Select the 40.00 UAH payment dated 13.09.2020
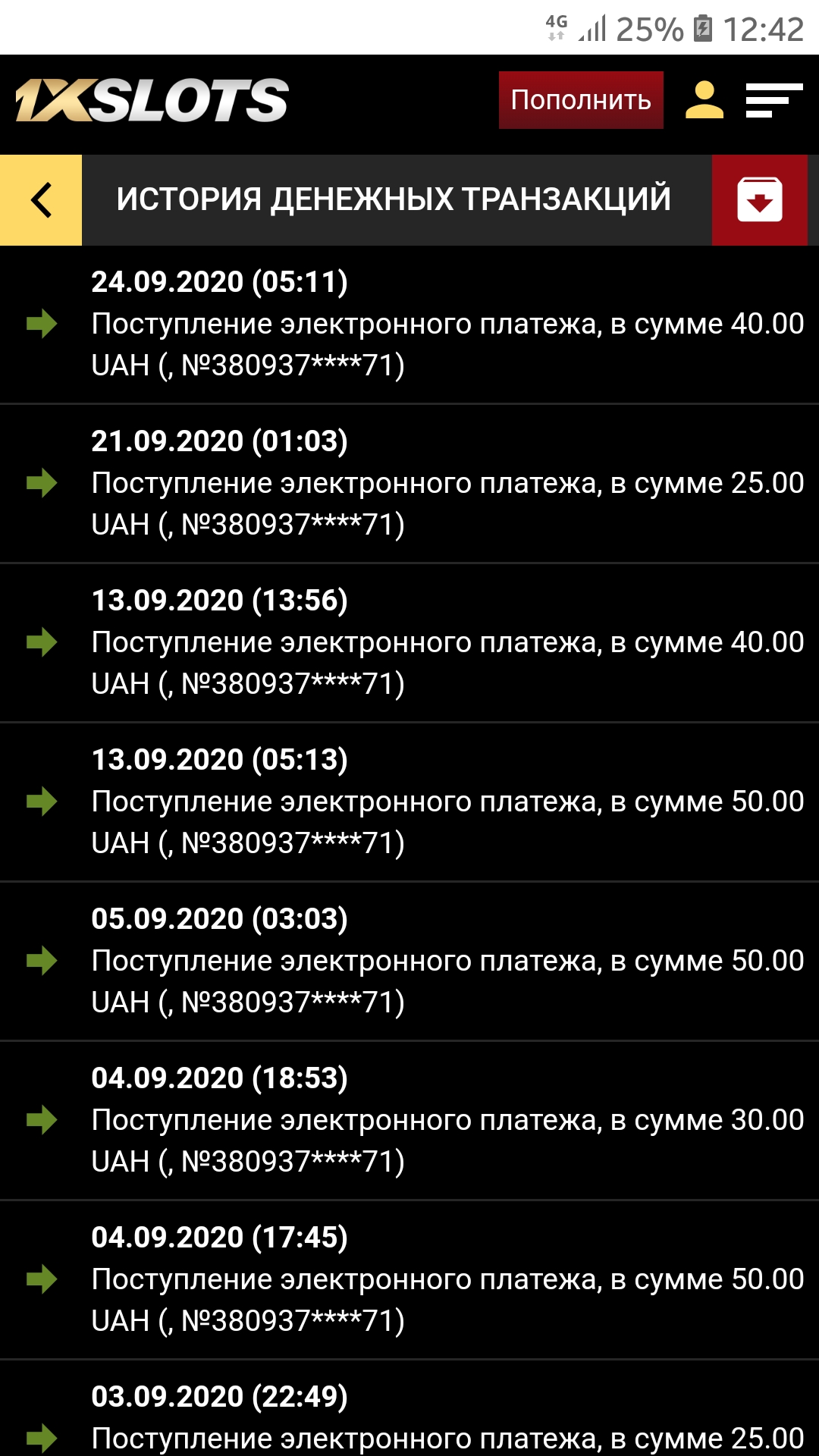 (447, 641)
